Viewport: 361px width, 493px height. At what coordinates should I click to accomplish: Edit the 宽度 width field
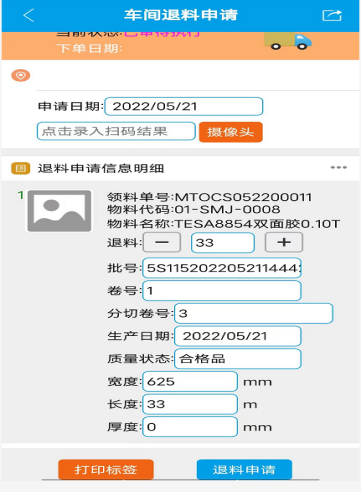(190, 381)
